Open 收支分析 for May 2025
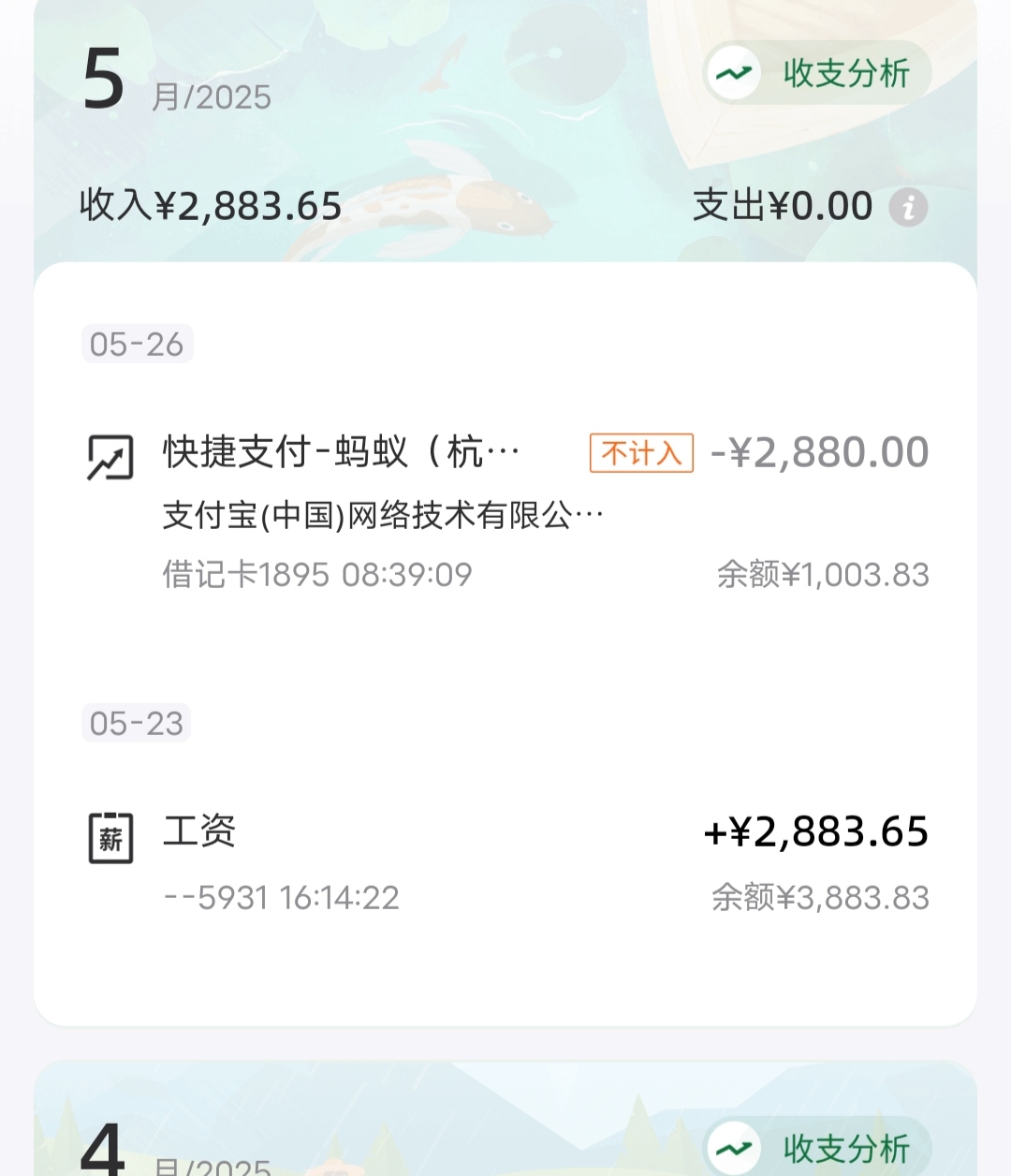 coord(817,73)
